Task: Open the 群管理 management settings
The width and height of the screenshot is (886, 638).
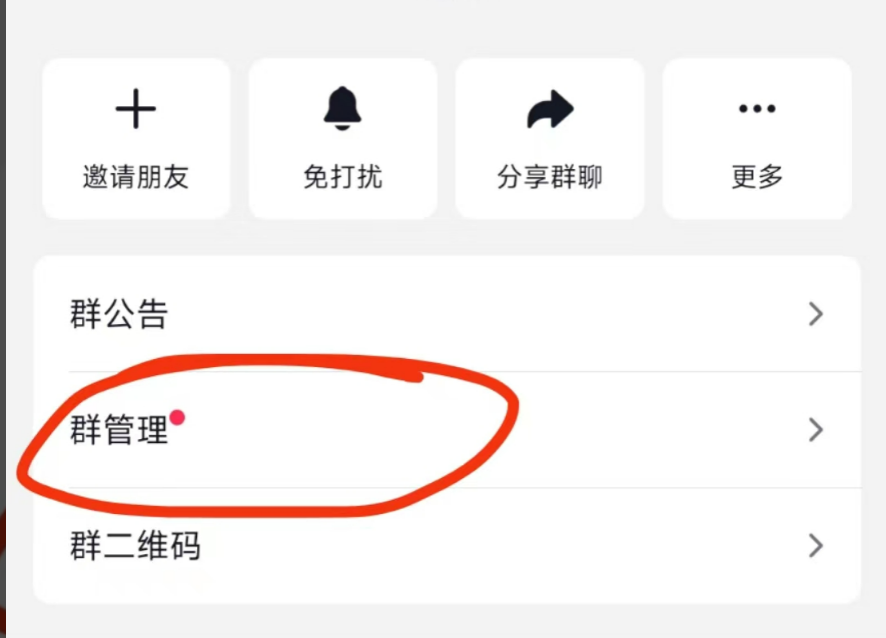Action: [446, 430]
